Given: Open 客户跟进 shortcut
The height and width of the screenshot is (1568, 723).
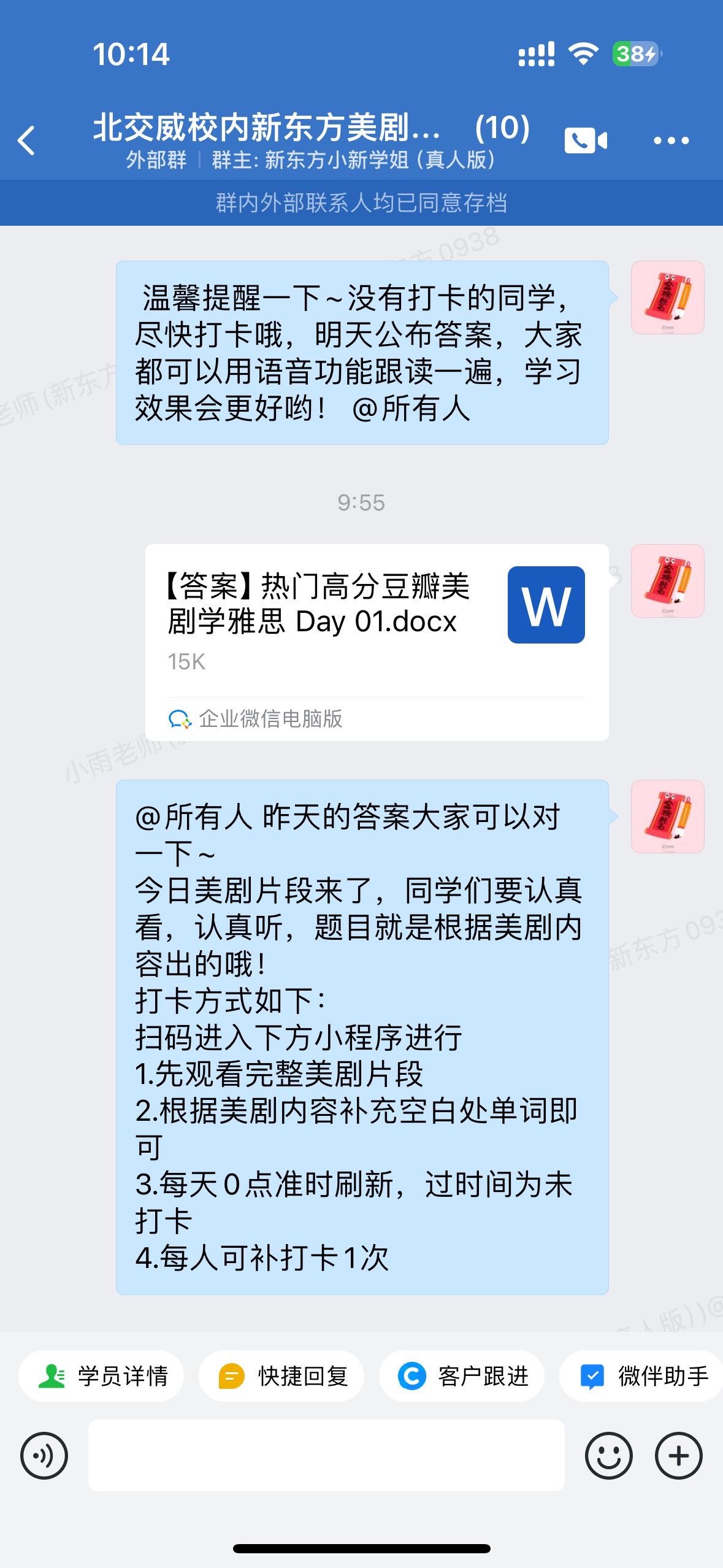Looking at the screenshot, I should click(462, 1375).
